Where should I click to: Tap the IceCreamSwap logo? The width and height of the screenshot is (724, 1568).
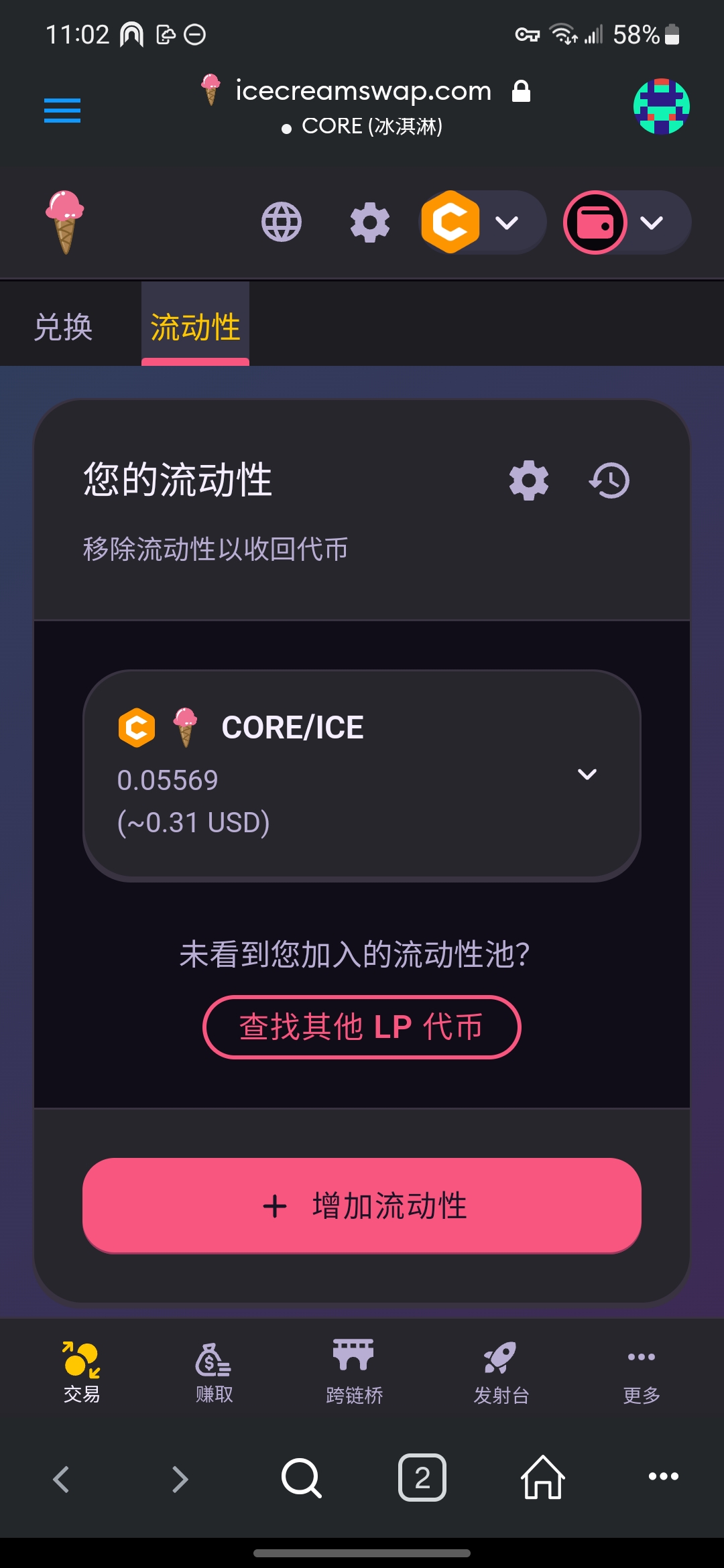click(x=64, y=222)
